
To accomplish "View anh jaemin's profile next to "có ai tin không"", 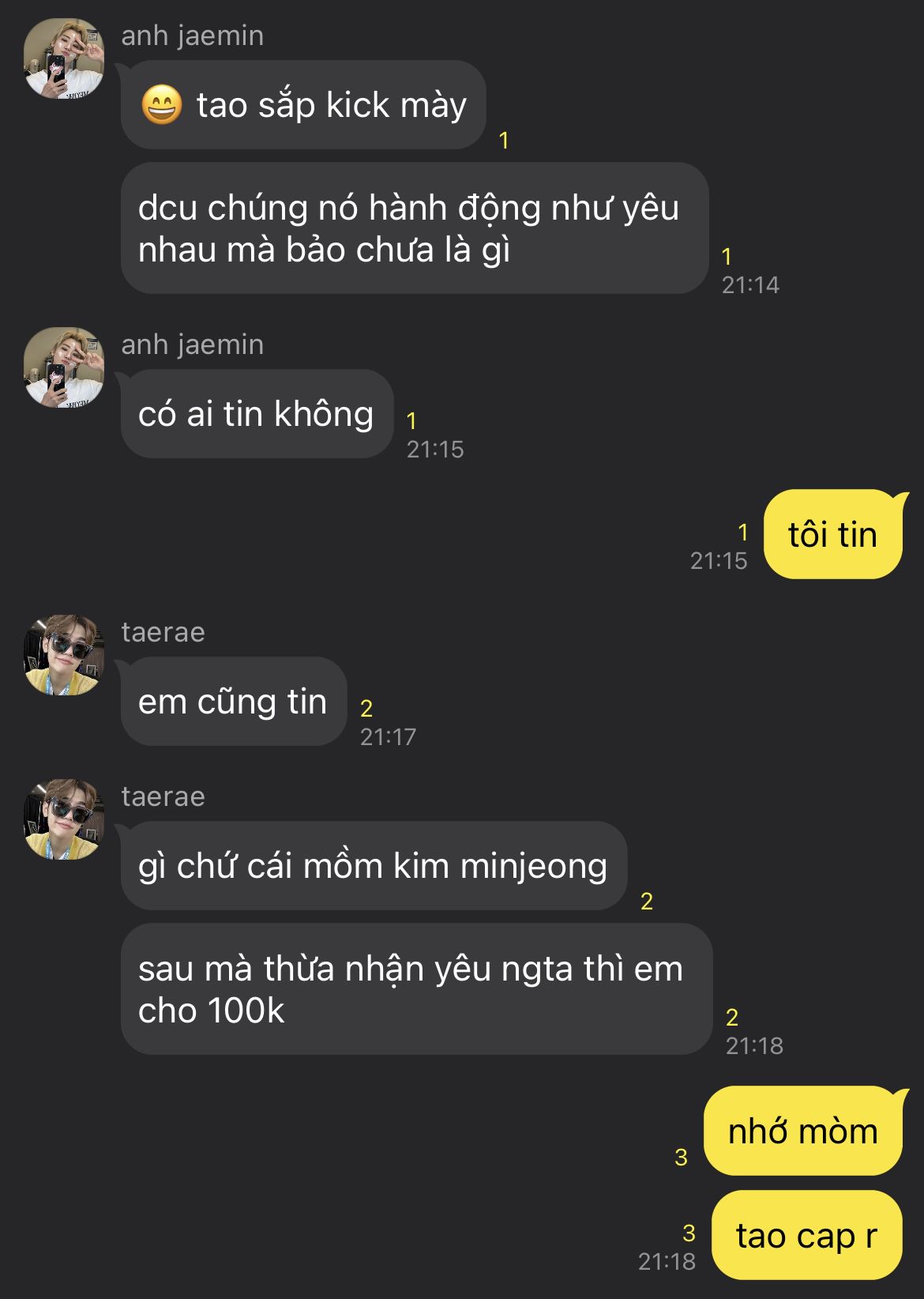I will tap(64, 367).
